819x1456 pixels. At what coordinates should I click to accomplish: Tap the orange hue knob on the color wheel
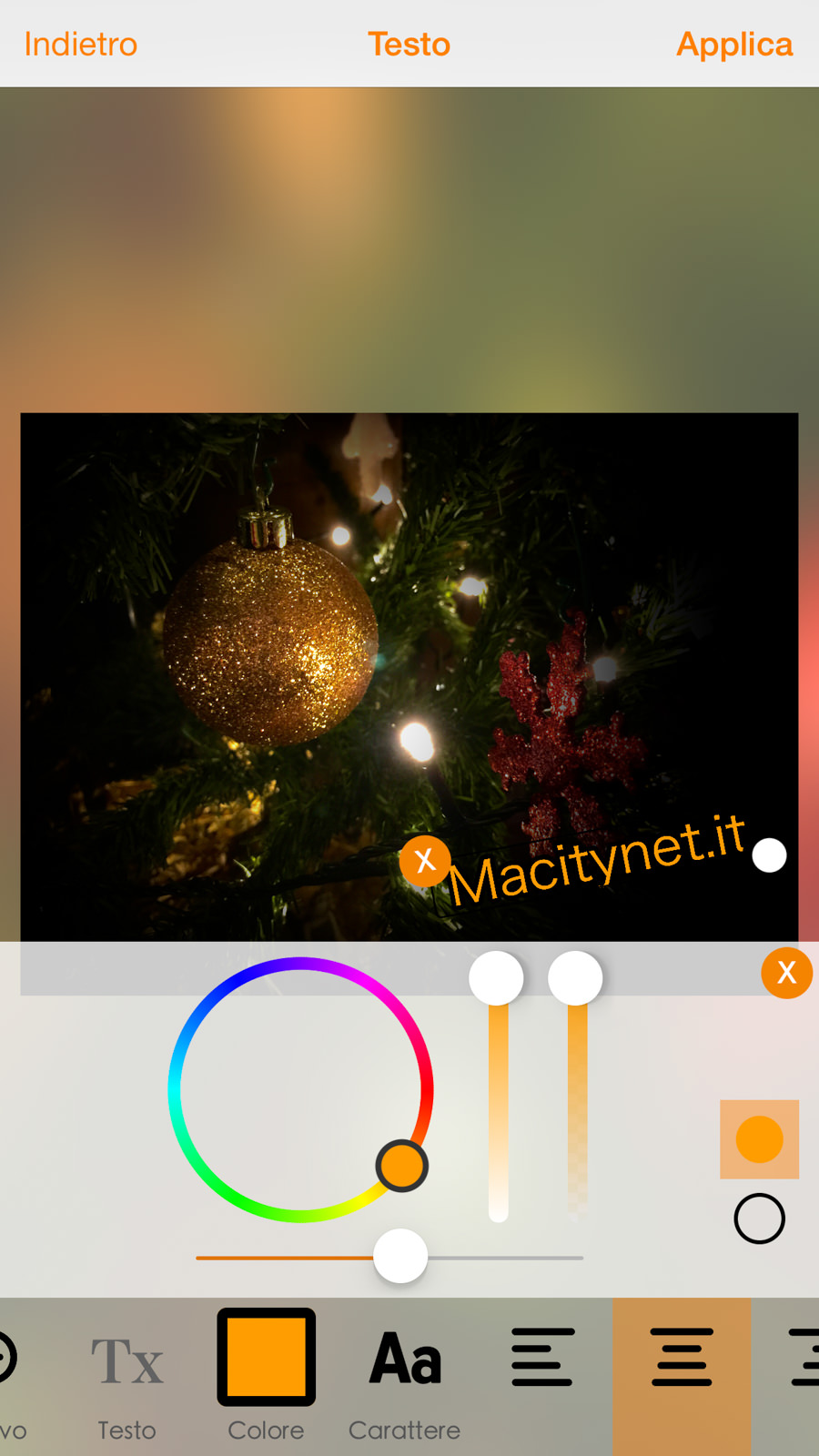401,1166
